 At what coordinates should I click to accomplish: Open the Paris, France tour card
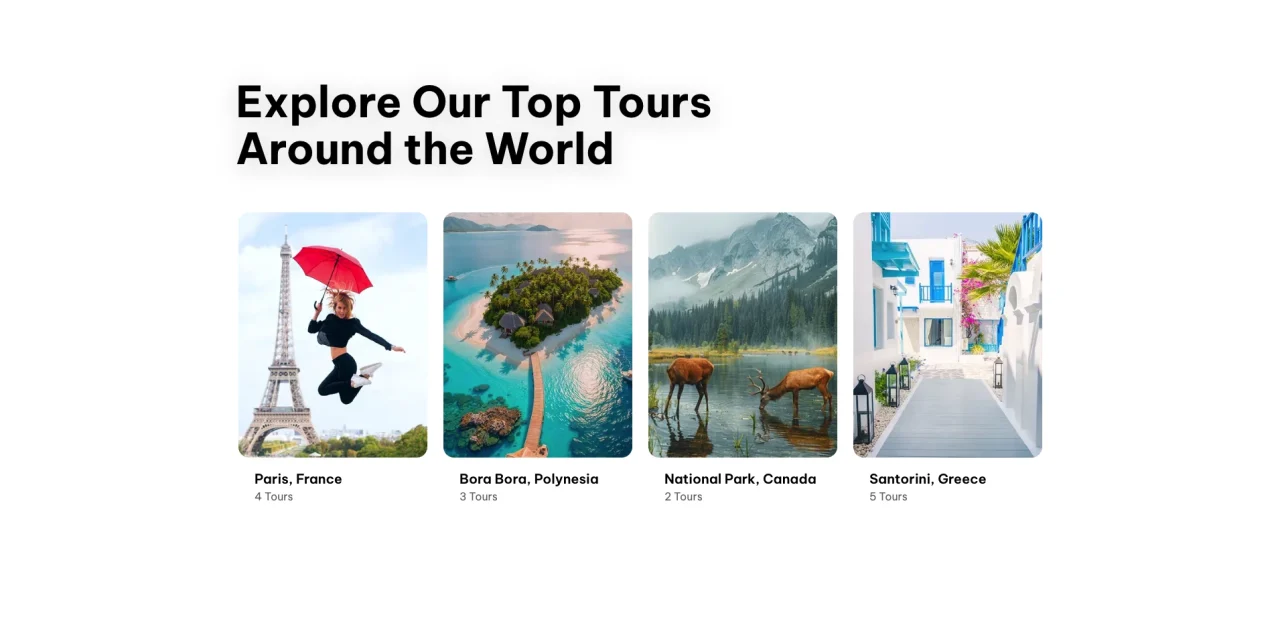[332, 335]
